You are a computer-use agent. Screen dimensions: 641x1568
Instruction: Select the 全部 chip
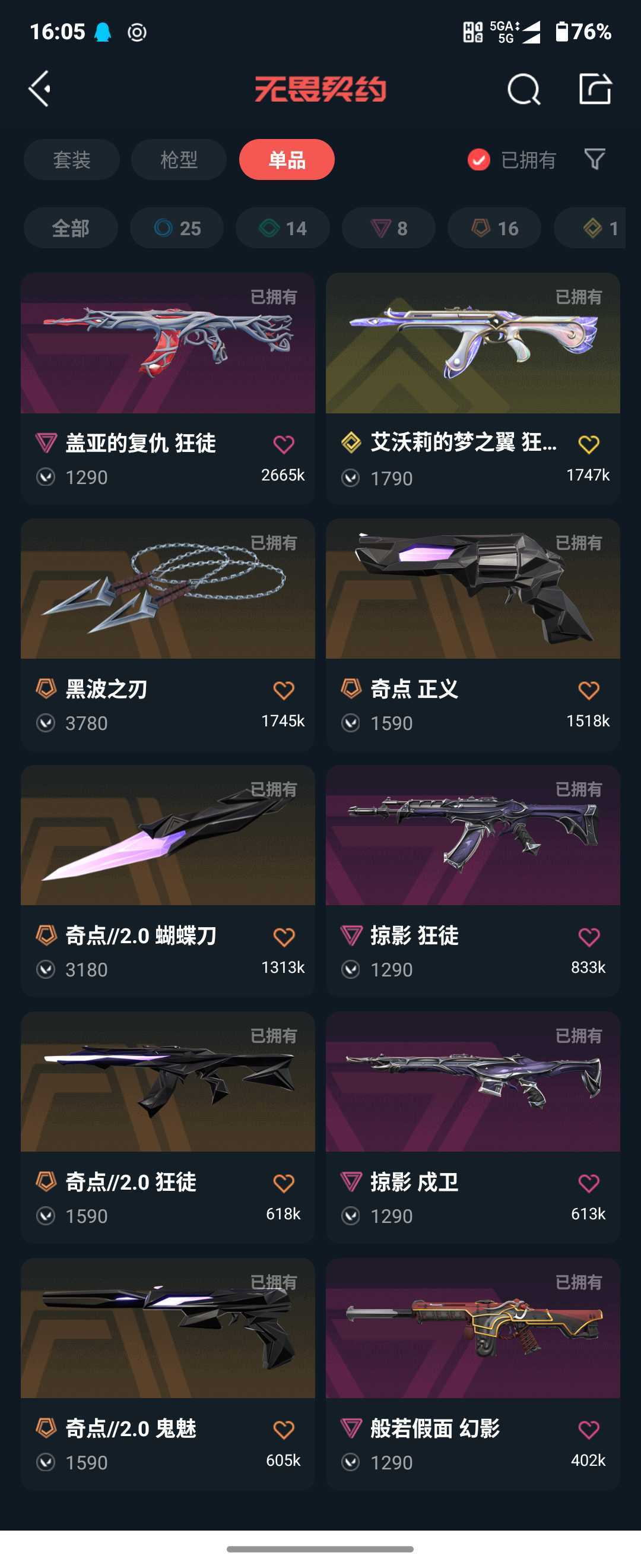[x=71, y=227]
